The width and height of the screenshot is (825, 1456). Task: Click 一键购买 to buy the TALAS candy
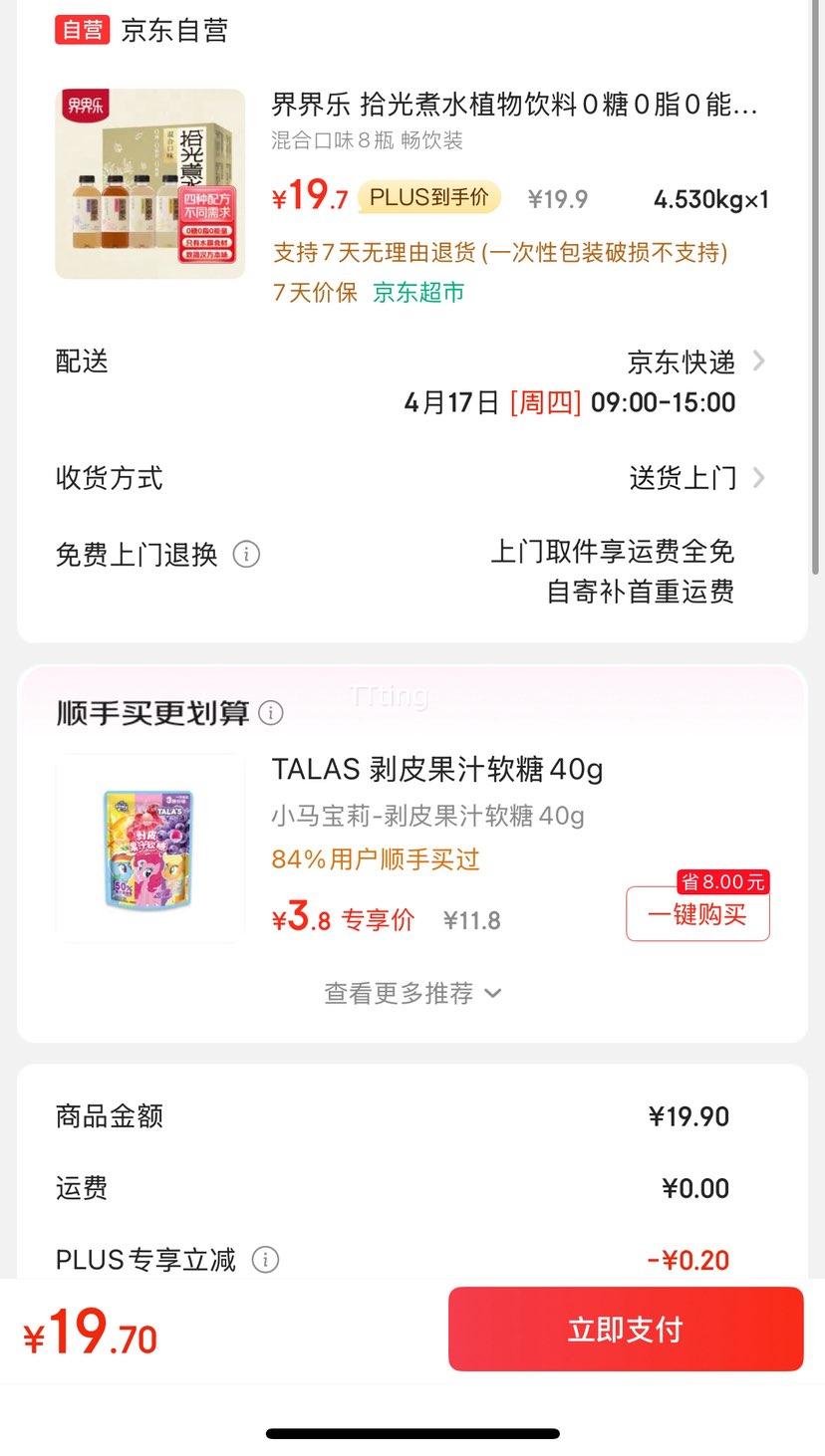(x=696, y=914)
